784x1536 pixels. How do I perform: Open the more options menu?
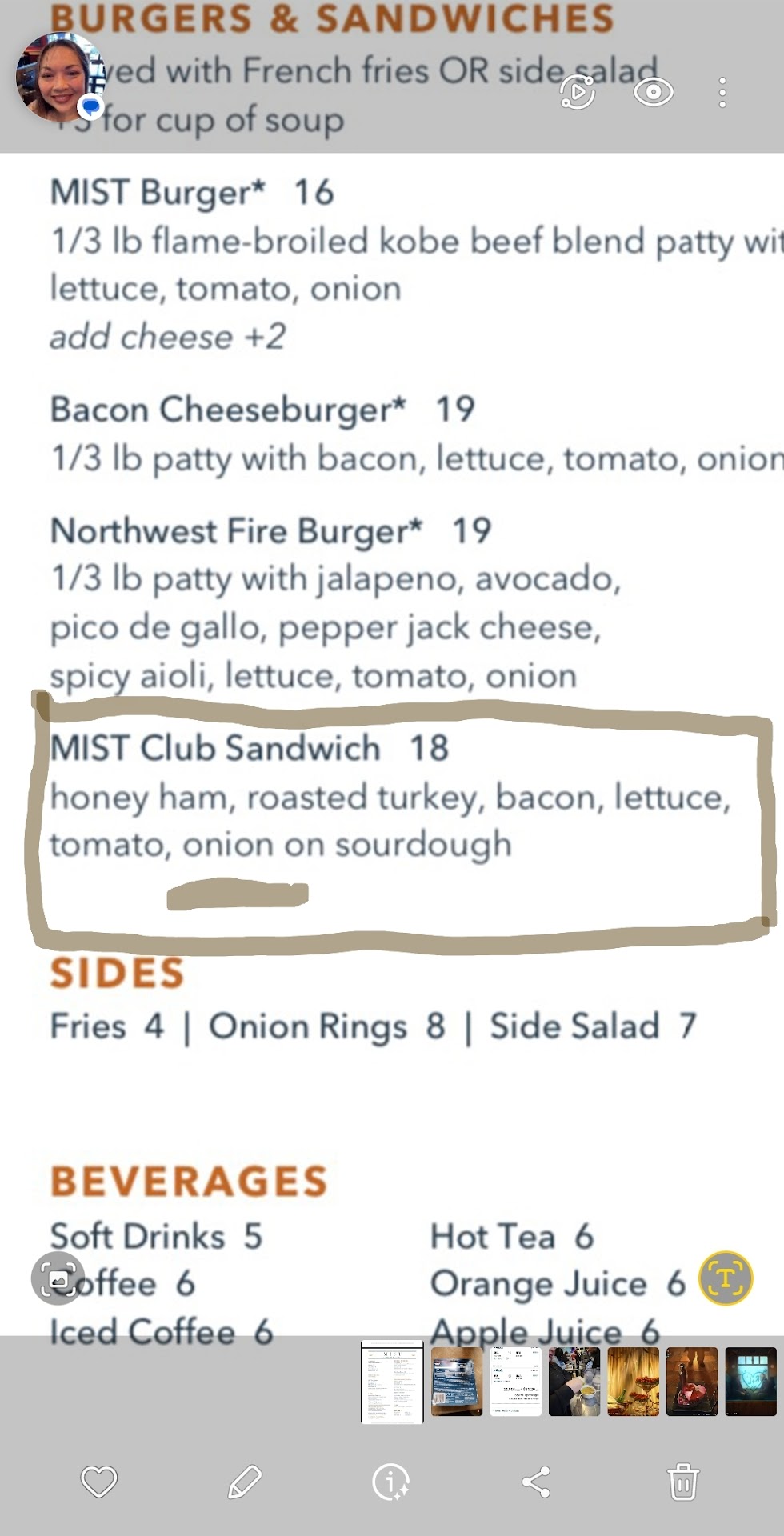click(x=722, y=93)
